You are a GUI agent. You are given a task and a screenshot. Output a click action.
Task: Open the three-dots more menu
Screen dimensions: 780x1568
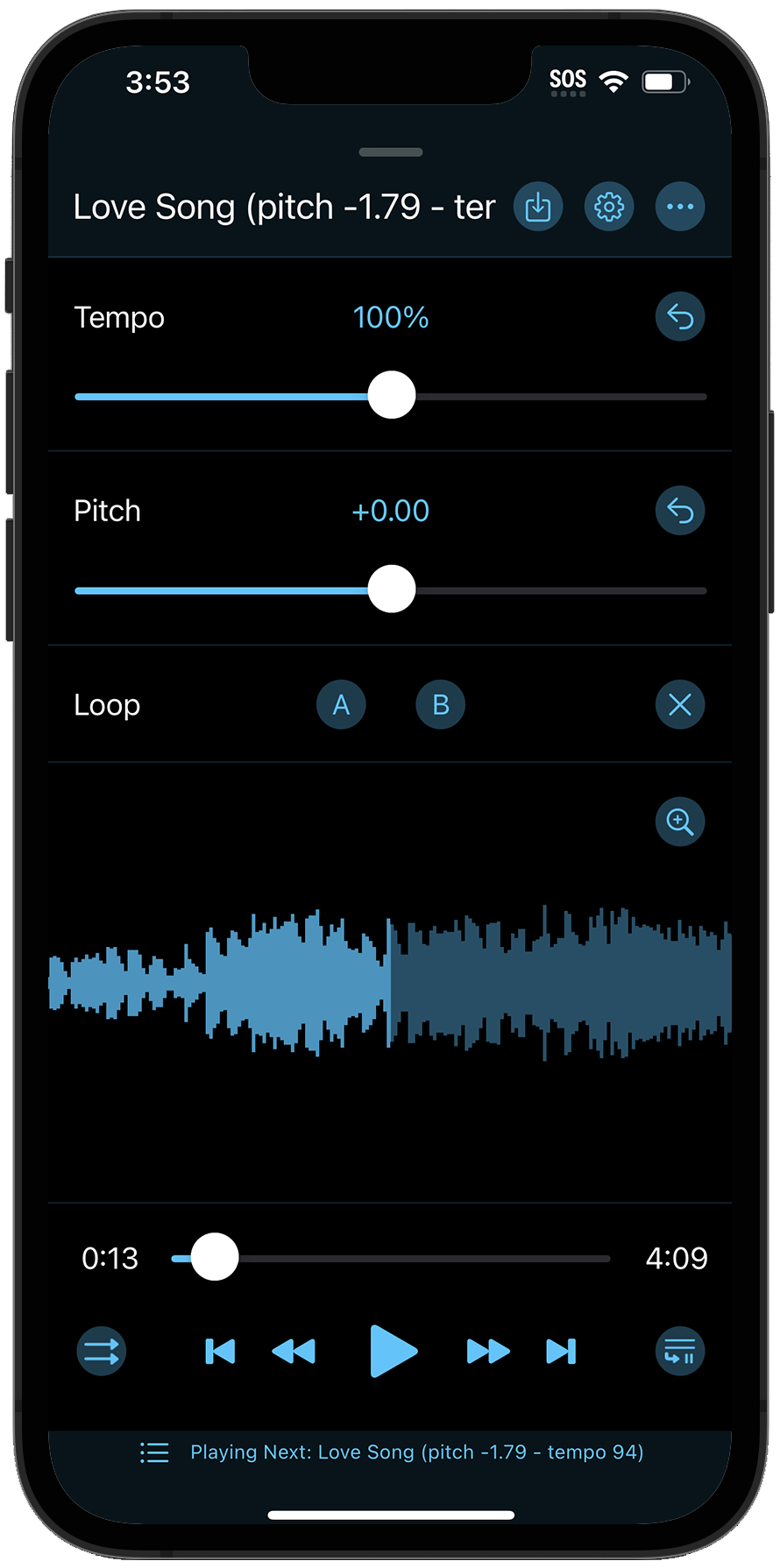[680, 207]
